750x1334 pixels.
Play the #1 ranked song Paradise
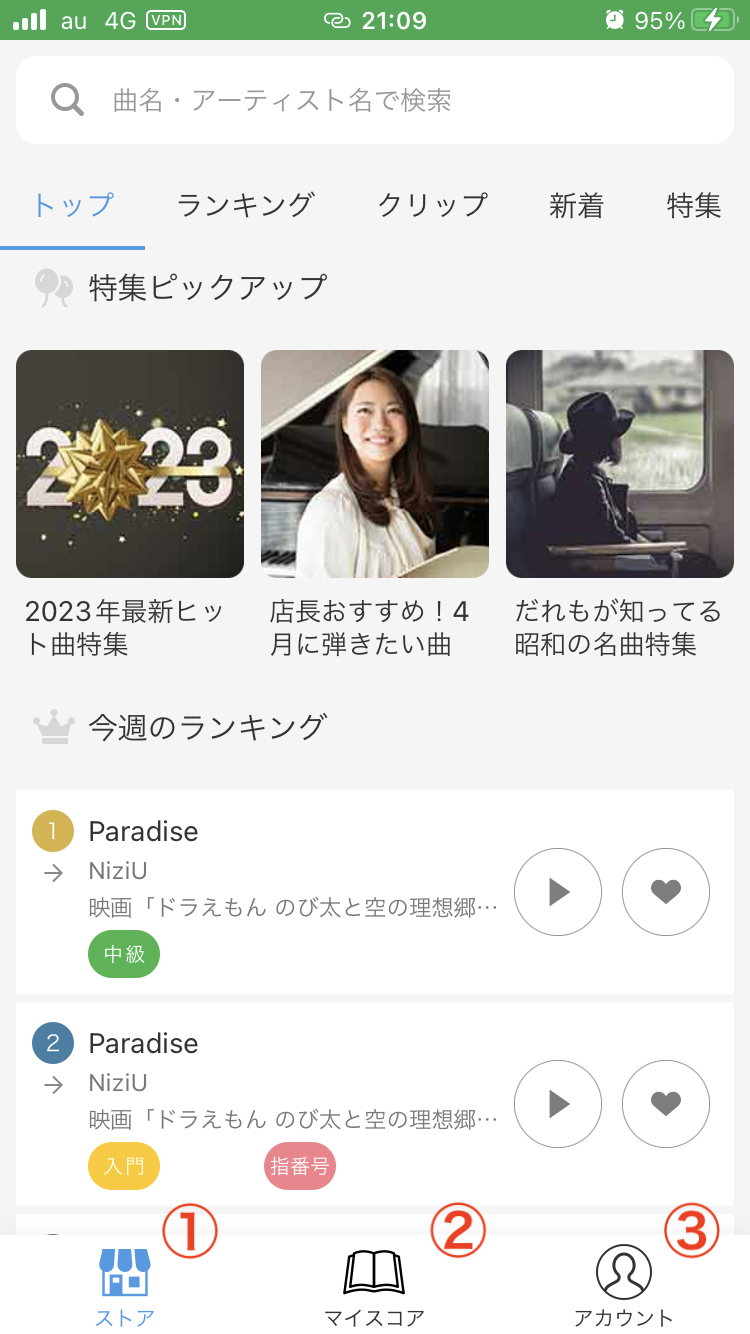(x=558, y=892)
